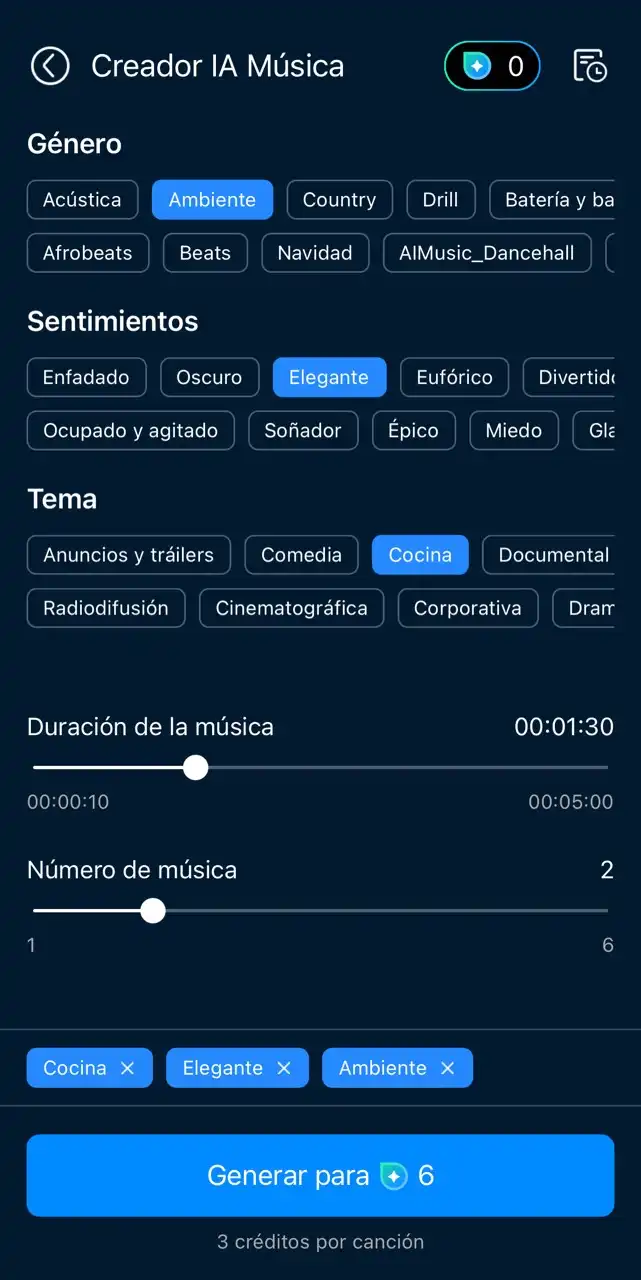Select the Acústica genre chip

[x=82, y=200]
